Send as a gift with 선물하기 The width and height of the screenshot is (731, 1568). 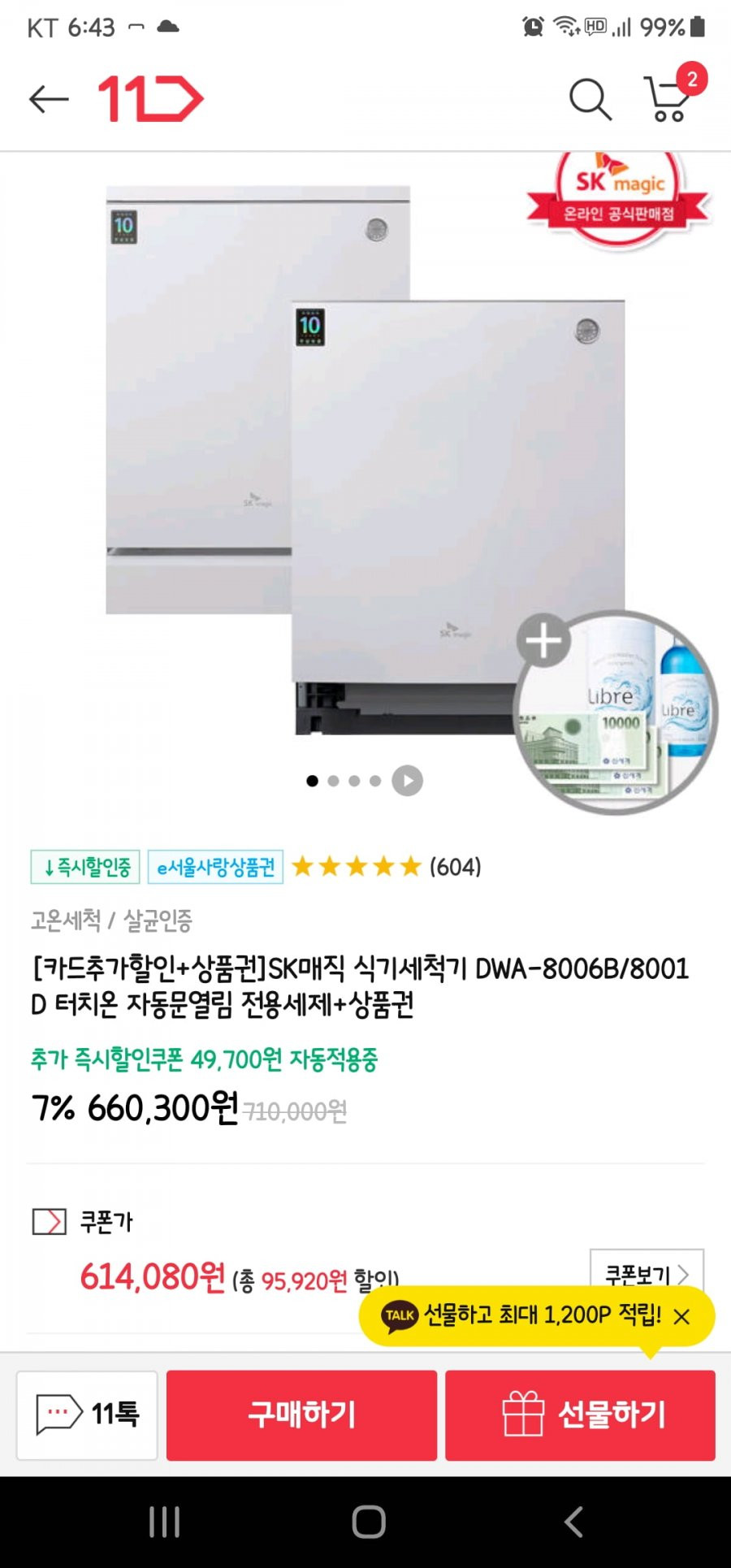(580, 1414)
